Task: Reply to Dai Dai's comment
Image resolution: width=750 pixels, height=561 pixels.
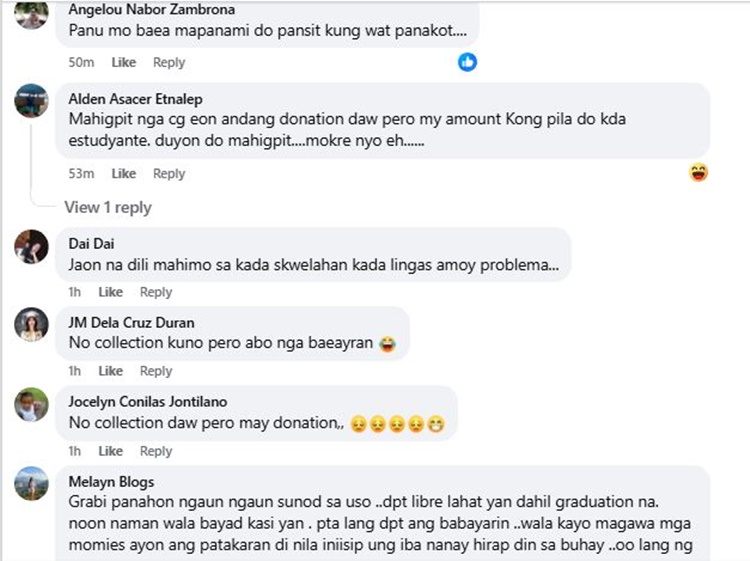Action: (x=156, y=292)
